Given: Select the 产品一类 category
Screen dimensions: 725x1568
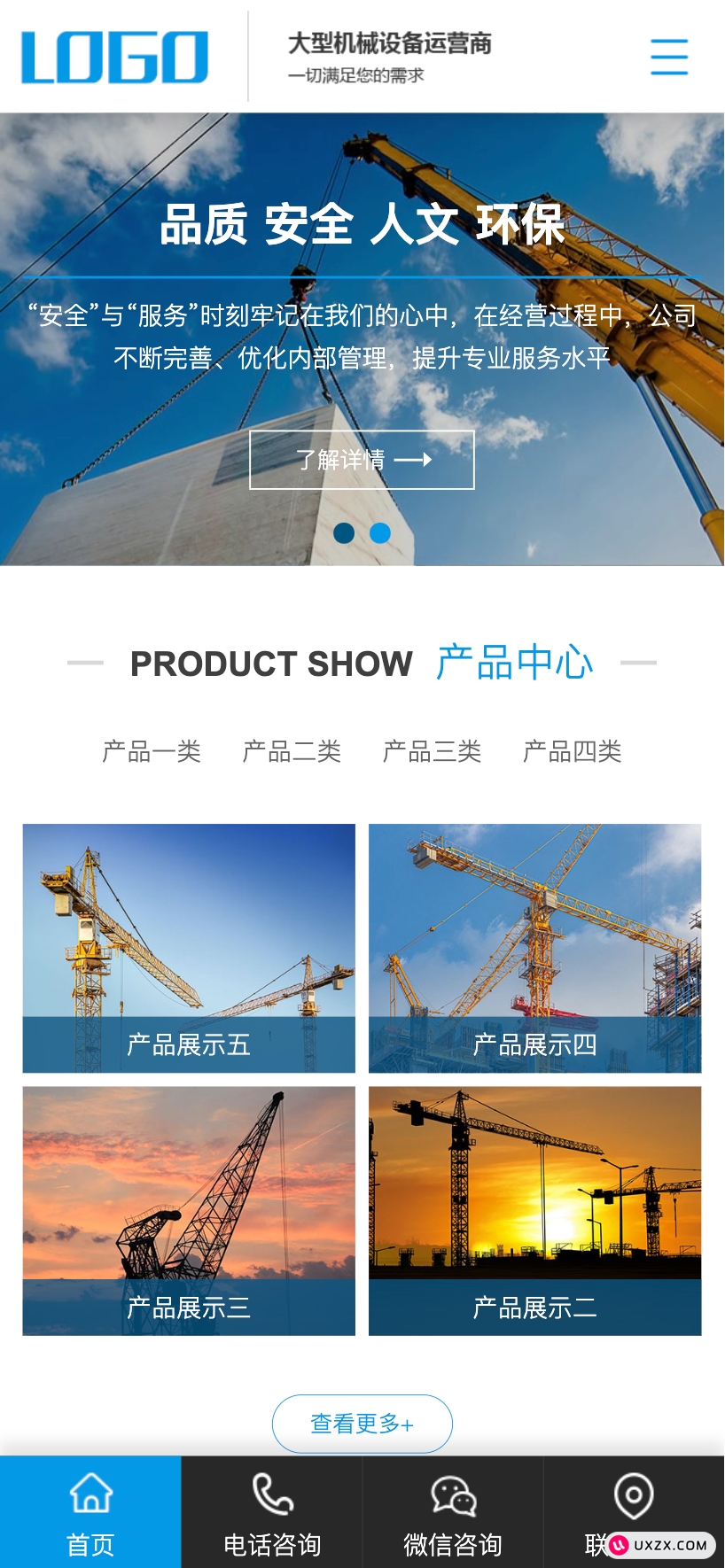Looking at the screenshot, I should pos(152,752).
